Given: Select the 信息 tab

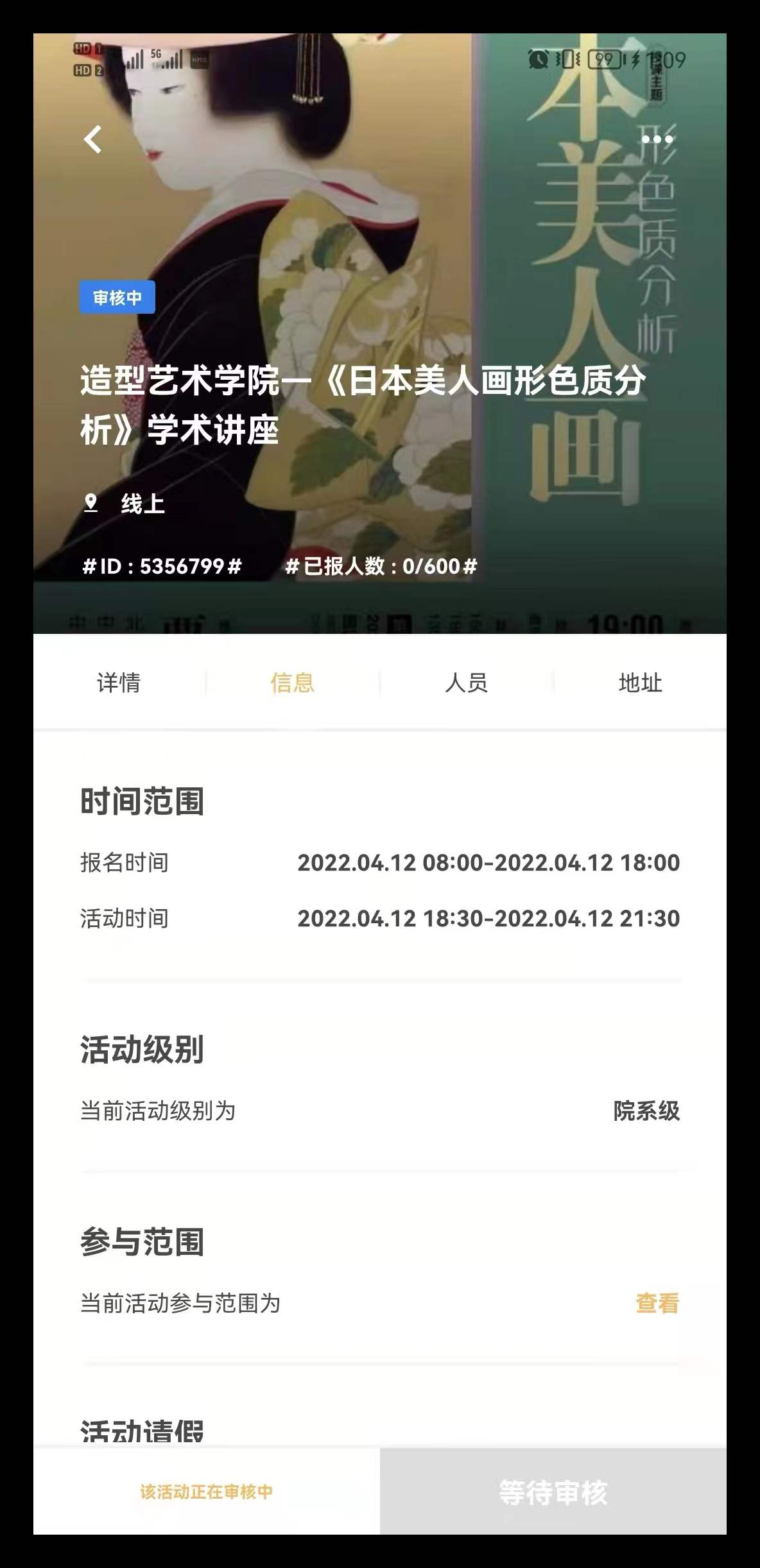Looking at the screenshot, I should pyautogui.click(x=293, y=683).
